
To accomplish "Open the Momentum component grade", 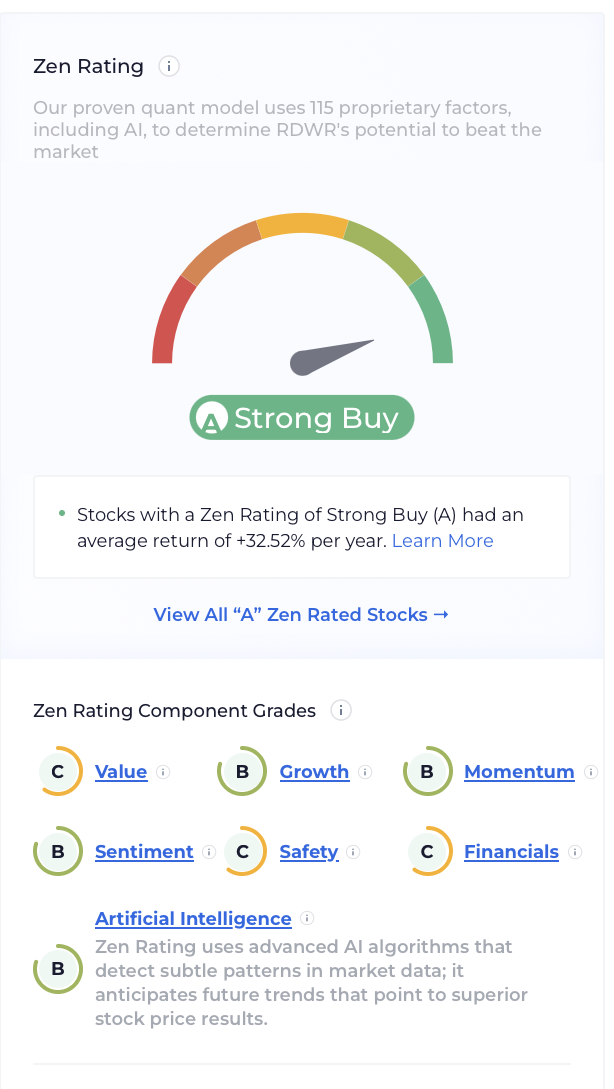I will [x=519, y=772].
